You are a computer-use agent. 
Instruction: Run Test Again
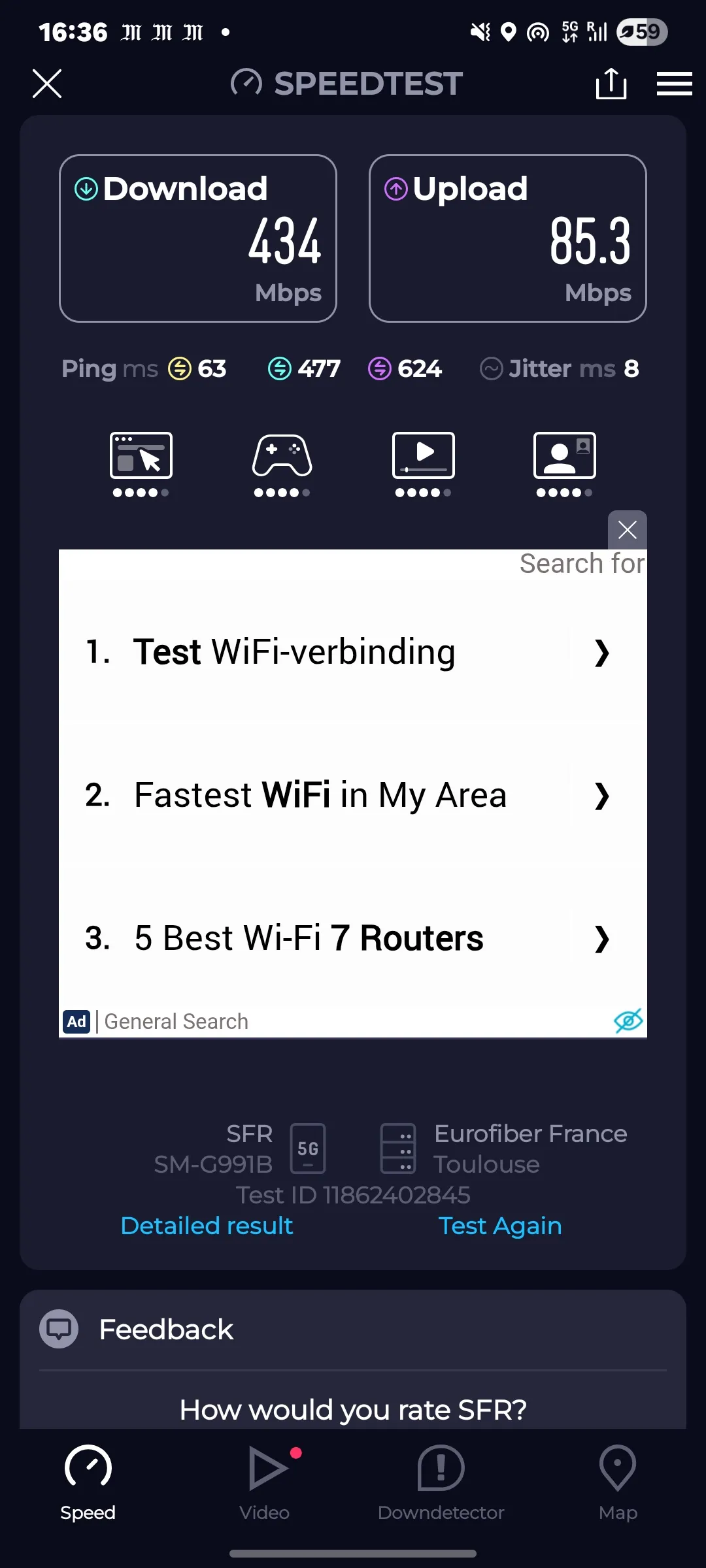pyautogui.click(x=500, y=1226)
